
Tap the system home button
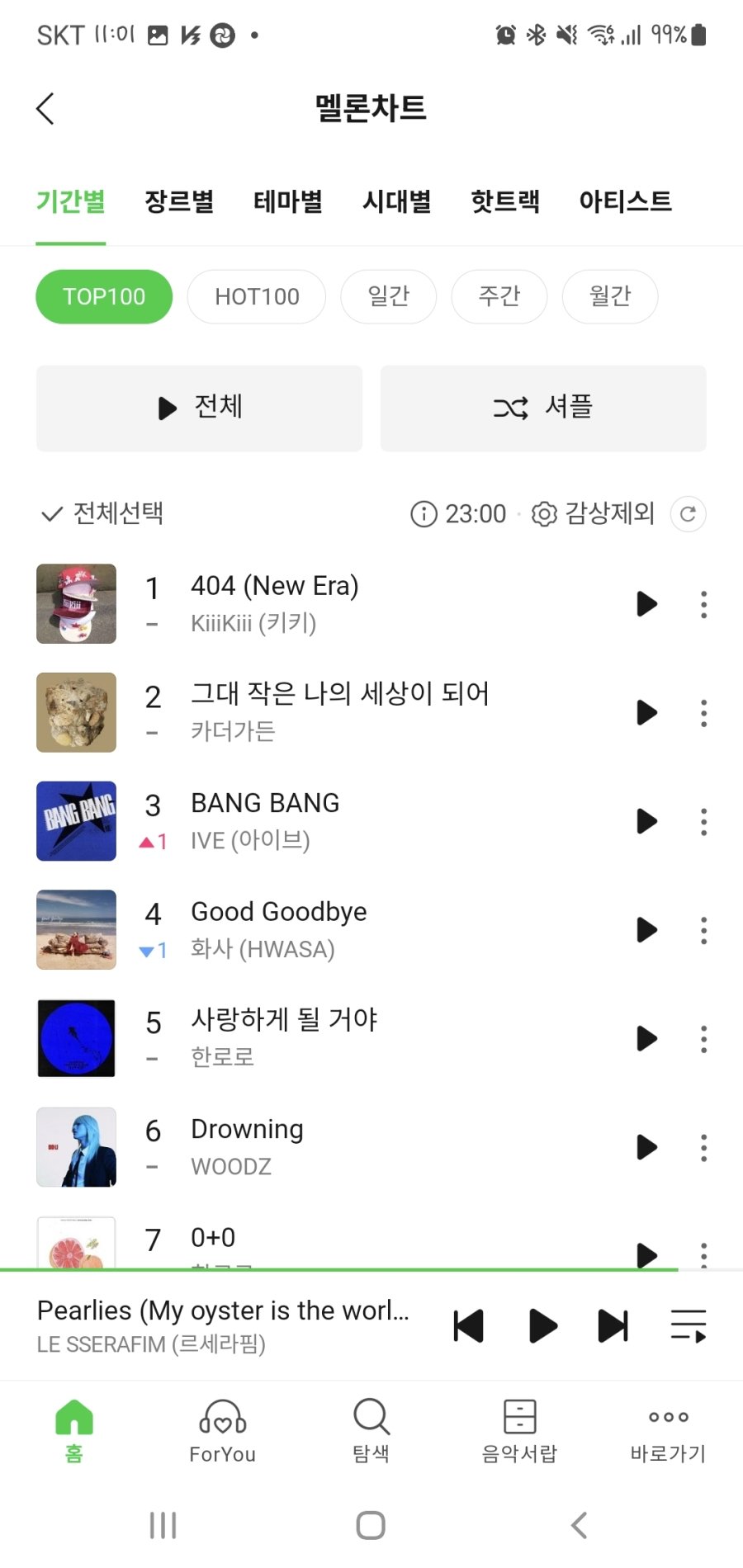pos(371,1525)
